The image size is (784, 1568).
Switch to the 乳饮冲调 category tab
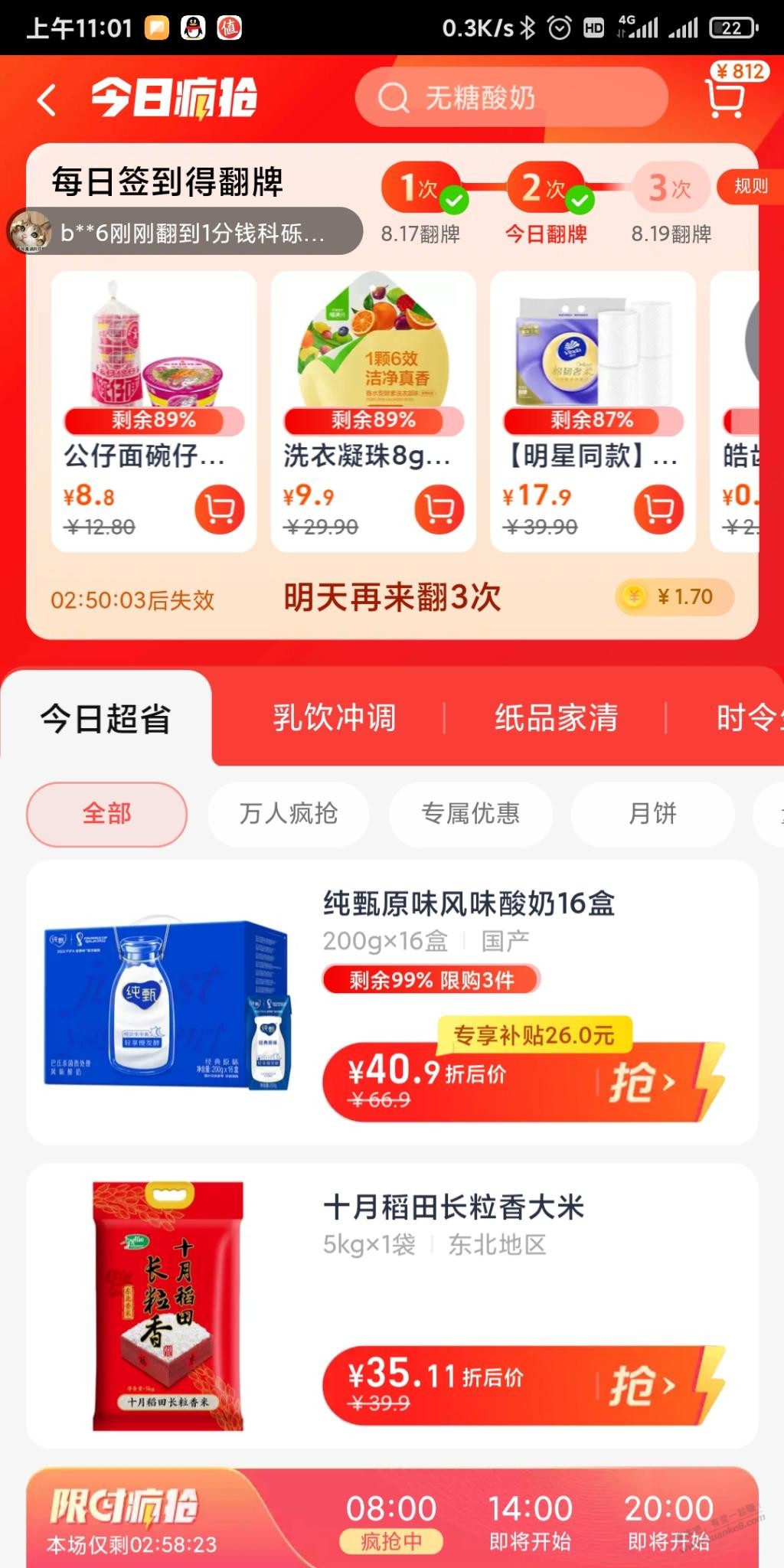[333, 718]
